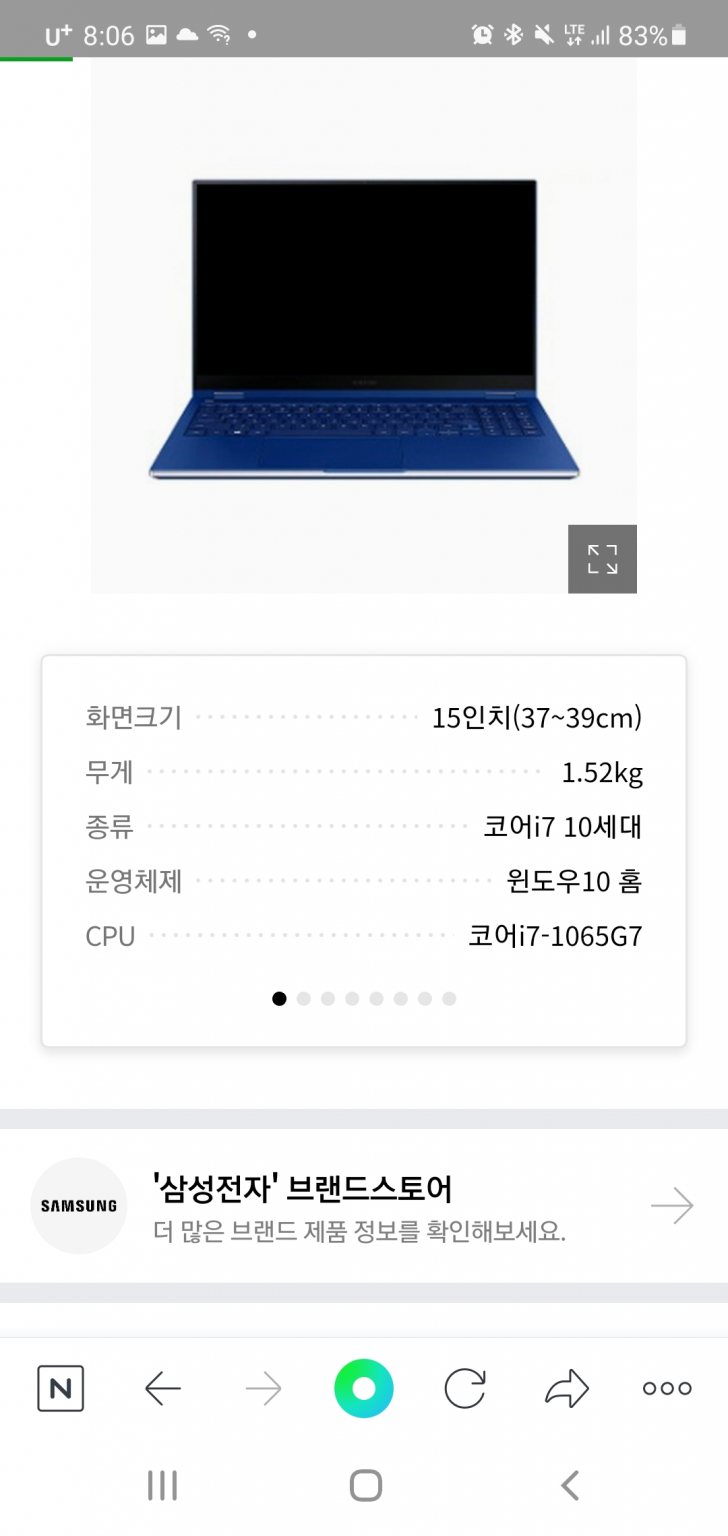
Task: Tap the Naver N home button
Action: 60,1388
